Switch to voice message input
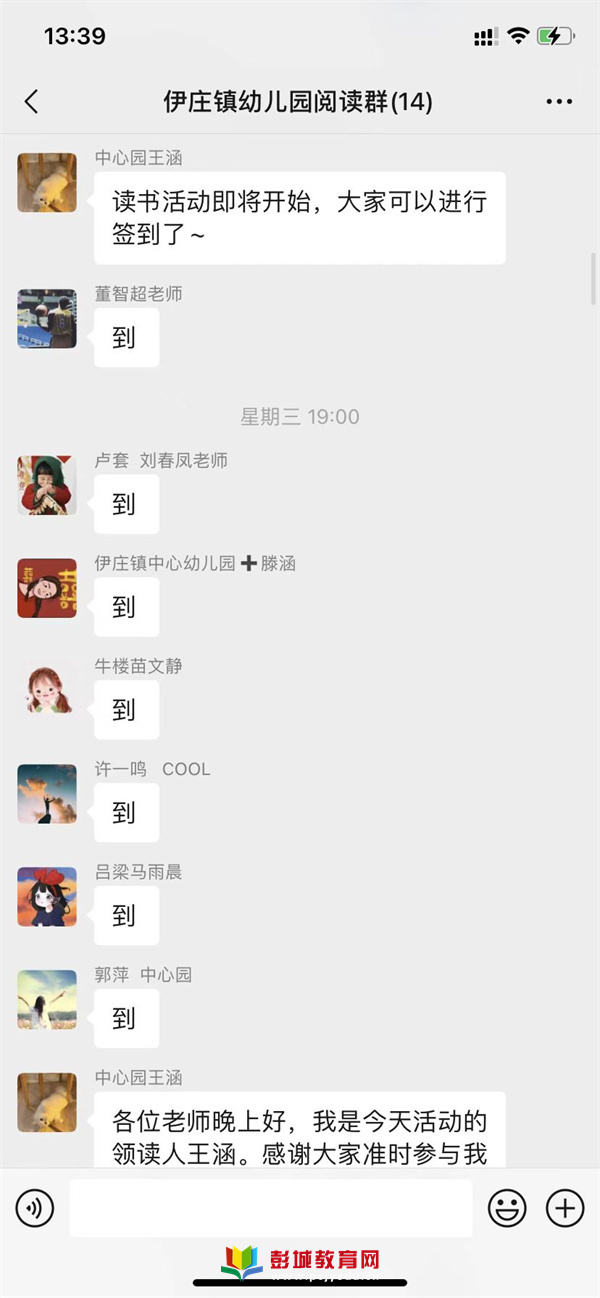Image resolution: width=600 pixels, height=1298 pixels. tap(35, 1208)
